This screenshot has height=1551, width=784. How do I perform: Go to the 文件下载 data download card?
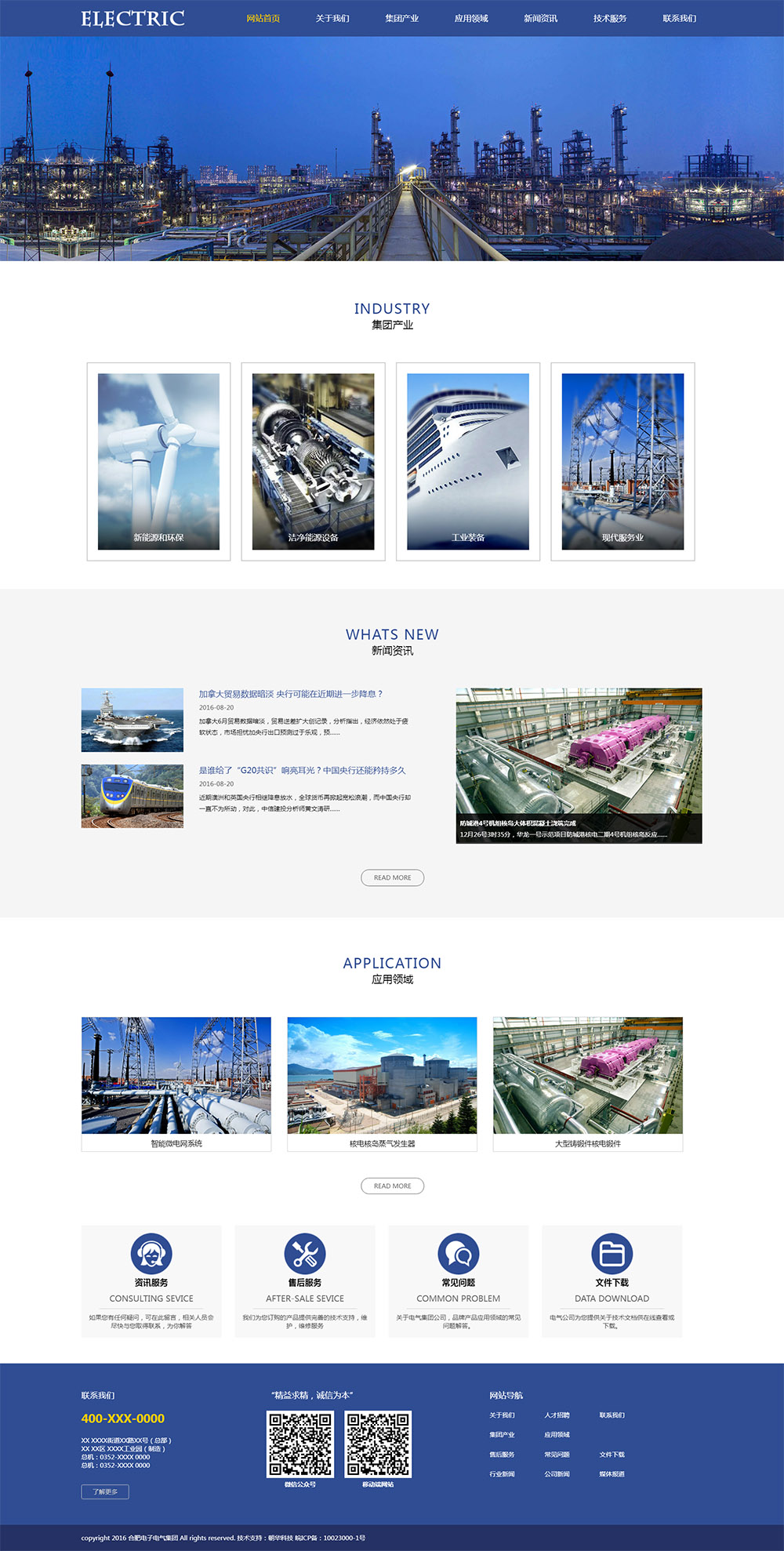612,1280
